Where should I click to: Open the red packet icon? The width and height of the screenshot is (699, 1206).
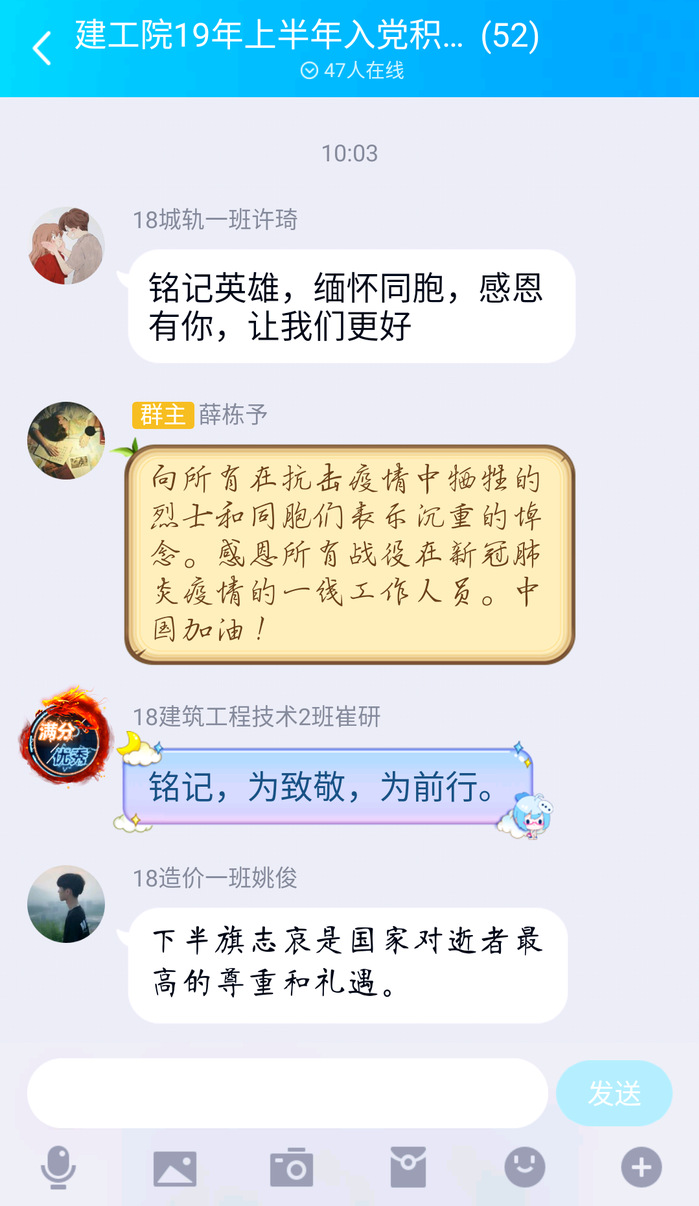(408, 1167)
